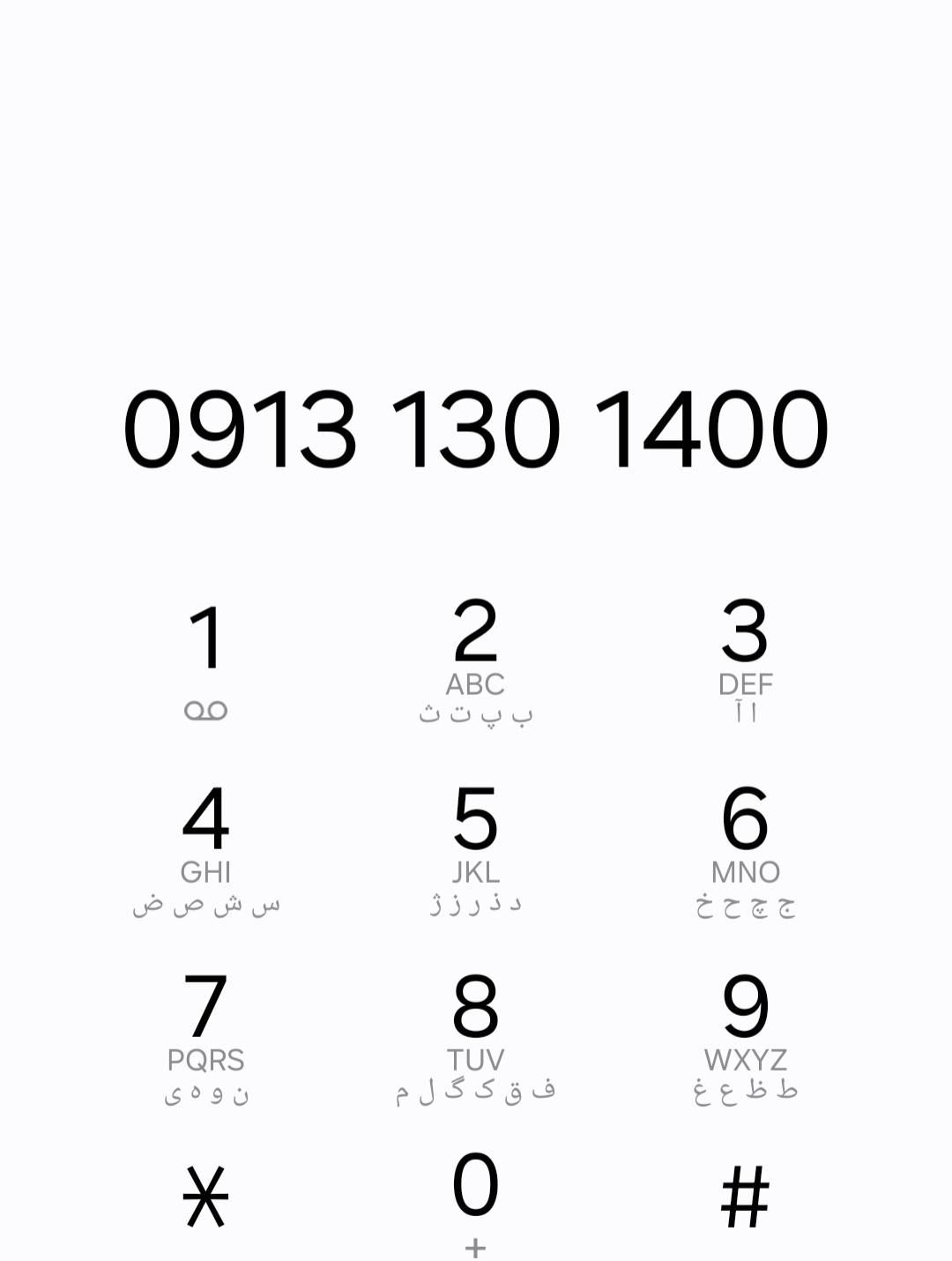Tap the 2 ABC key

475,657
